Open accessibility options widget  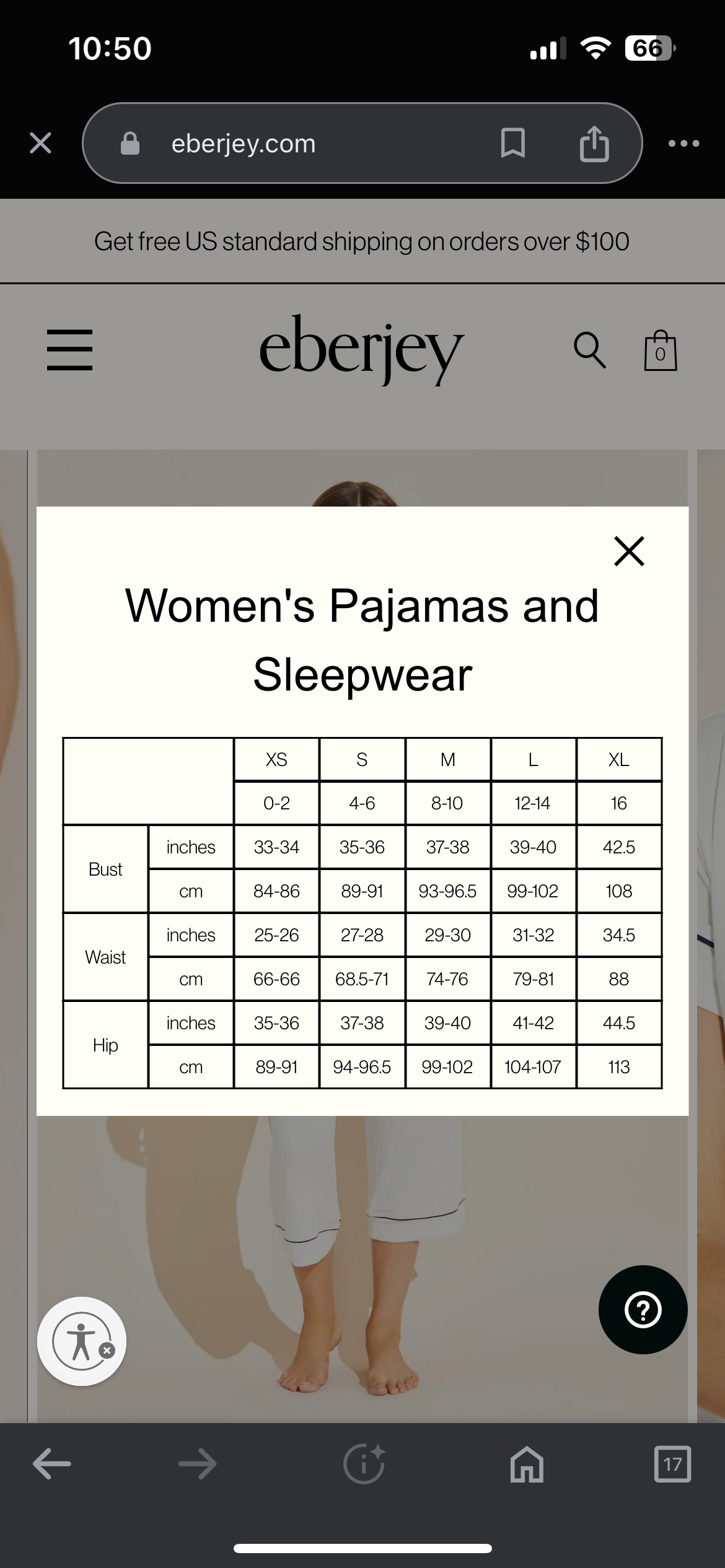point(82,1341)
